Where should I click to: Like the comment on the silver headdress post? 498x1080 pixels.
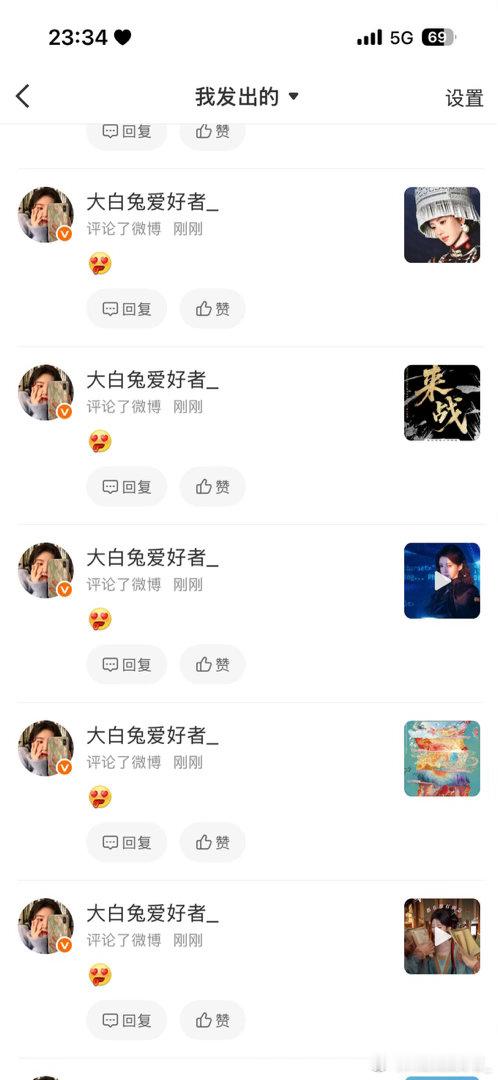pos(213,309)
